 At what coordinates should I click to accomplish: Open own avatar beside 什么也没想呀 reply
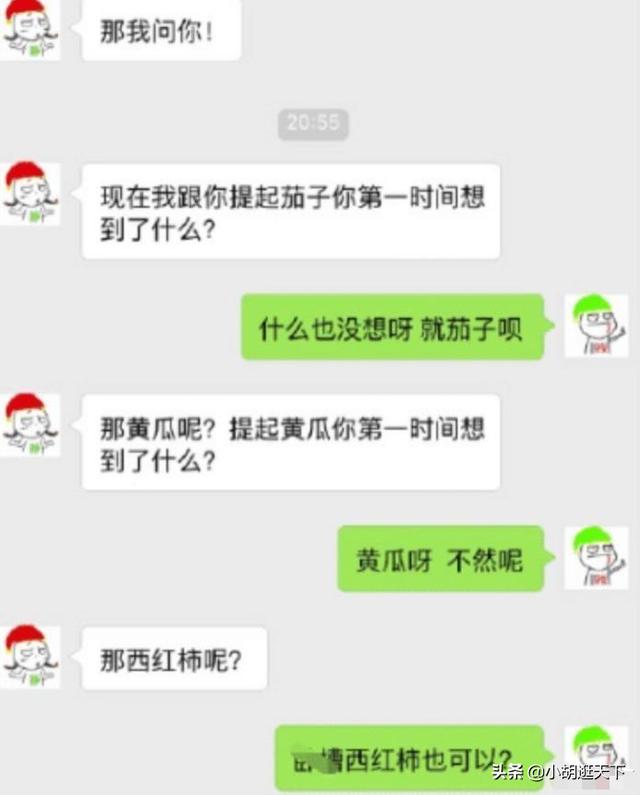pyautogui.click(x=596, y=325)
